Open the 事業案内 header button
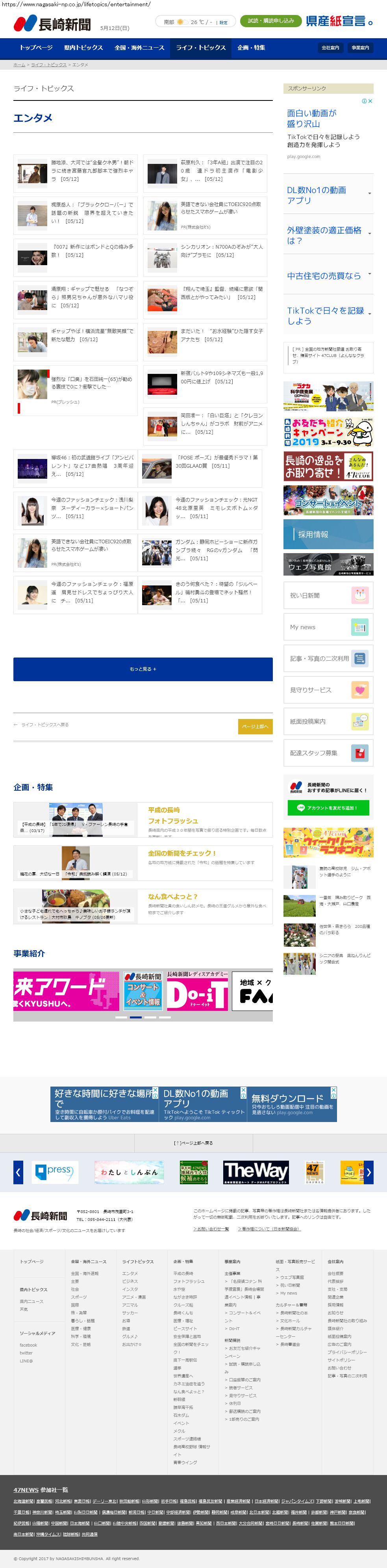Viewport: 387px width, 1568px height. pyautogui.click(x=360, y=48)
